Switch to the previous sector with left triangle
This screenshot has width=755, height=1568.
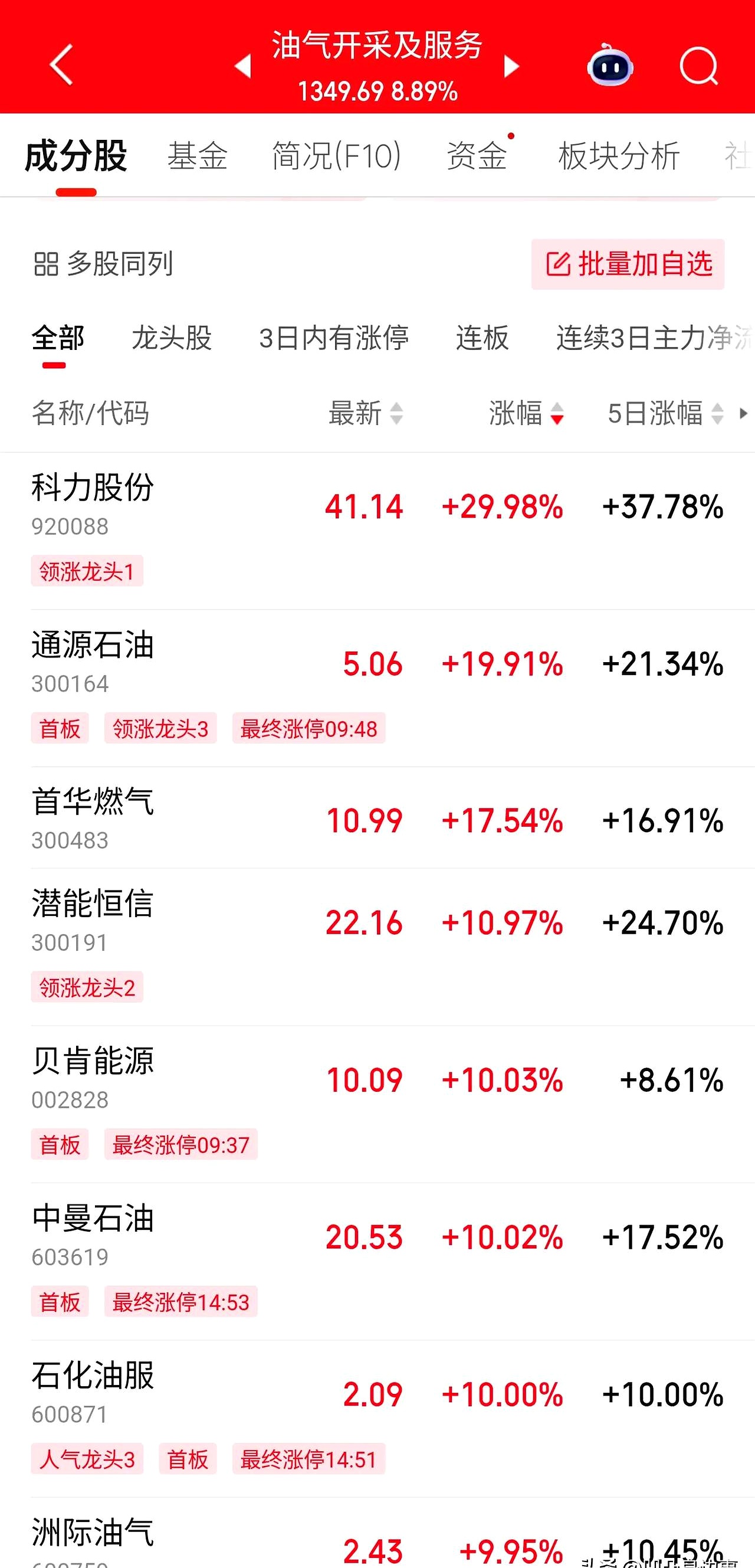pos(243,66)
